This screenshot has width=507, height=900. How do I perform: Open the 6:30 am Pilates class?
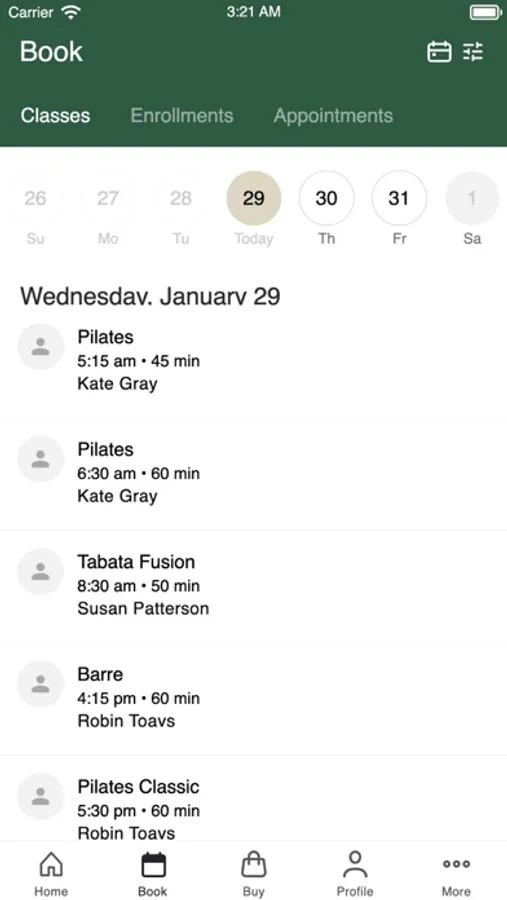(x=253, y=474)
